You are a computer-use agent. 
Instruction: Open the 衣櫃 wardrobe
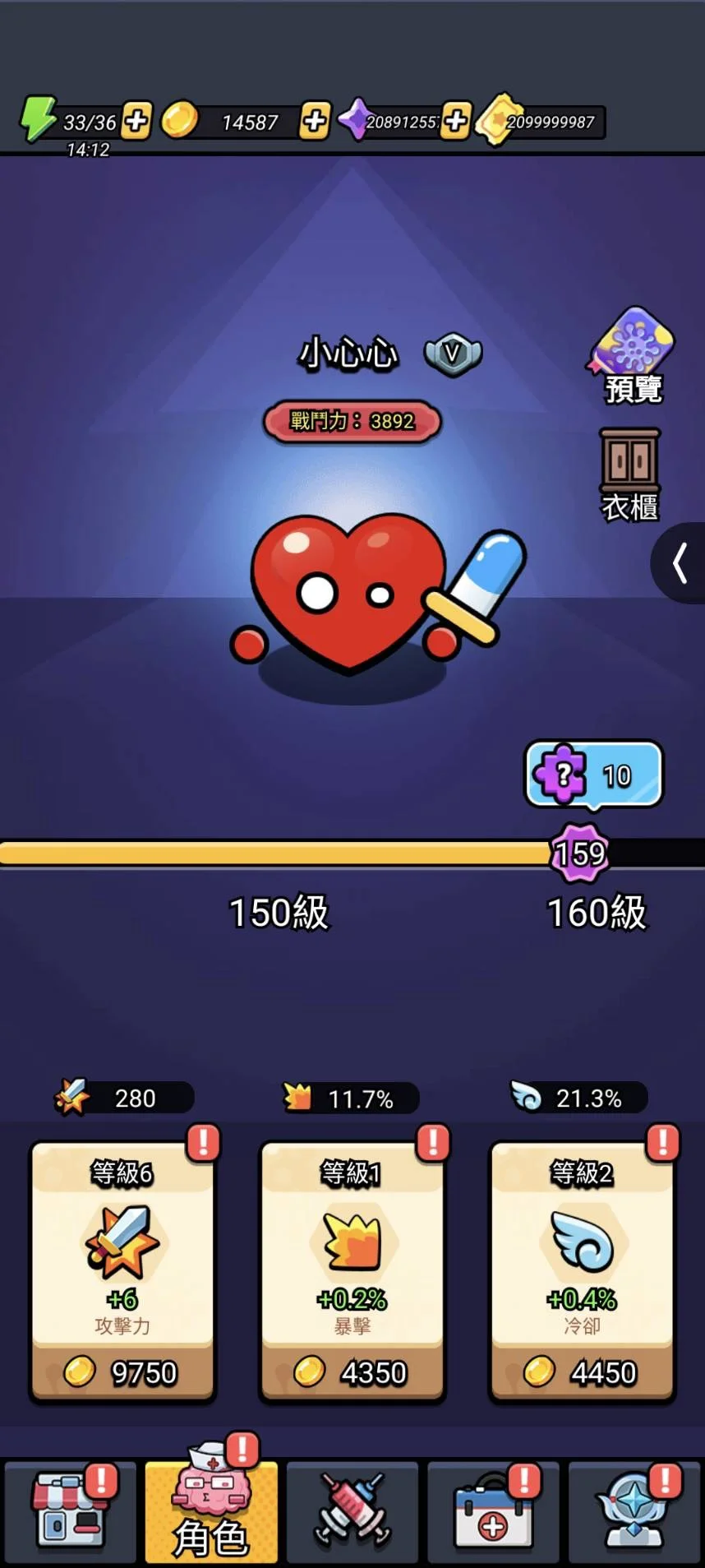(630, 475)
